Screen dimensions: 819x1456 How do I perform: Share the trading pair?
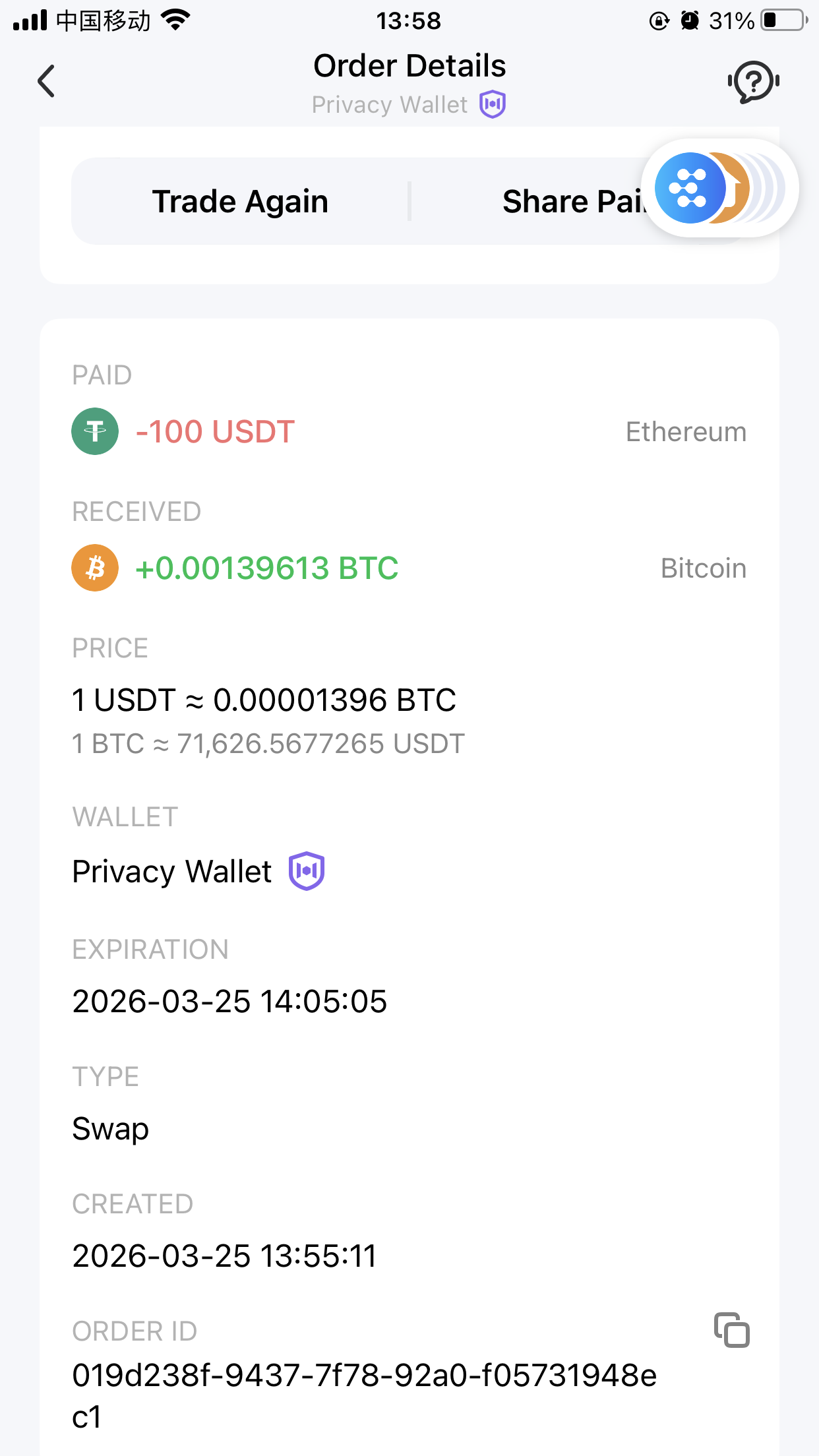tap(571, 201)
